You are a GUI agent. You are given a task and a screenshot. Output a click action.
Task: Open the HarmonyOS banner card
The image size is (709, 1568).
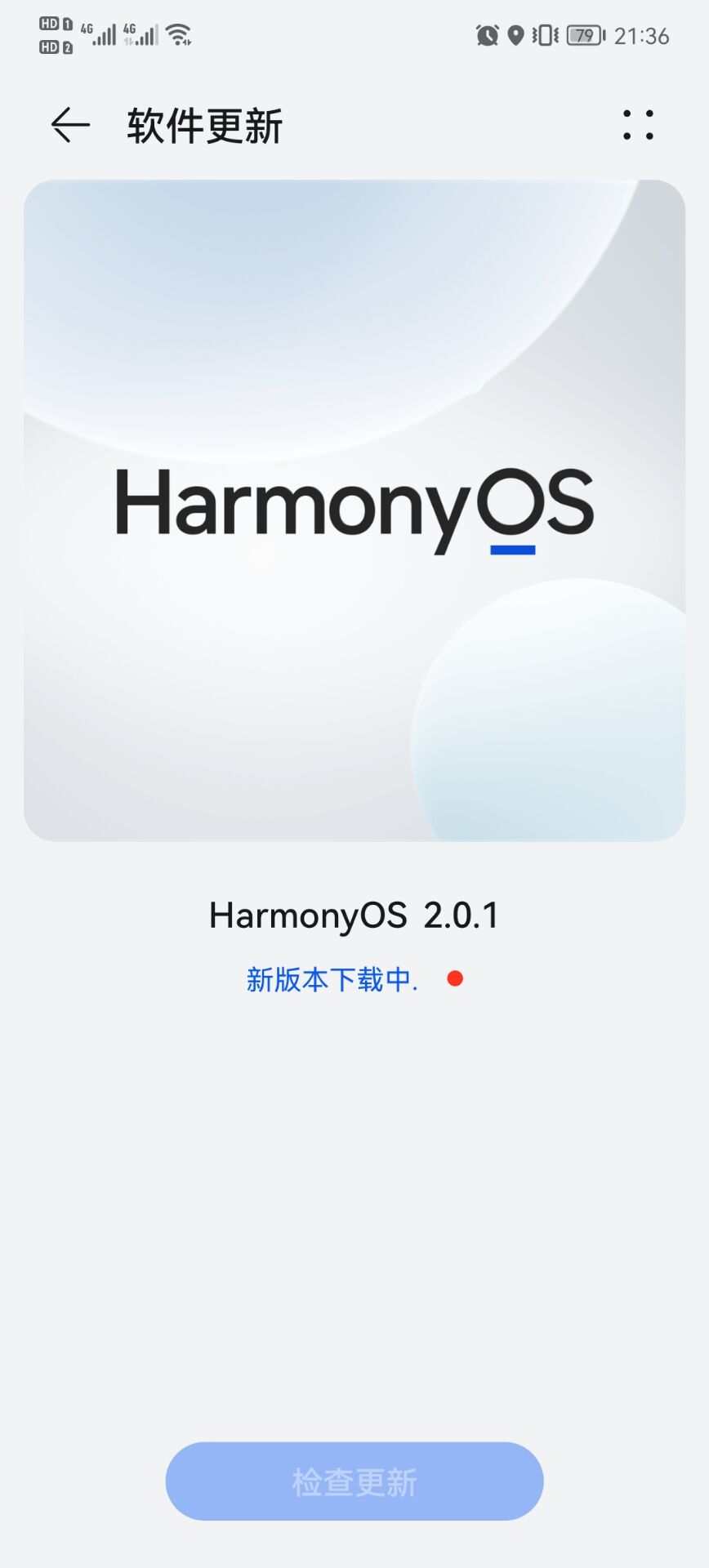(x=354, y=510)
